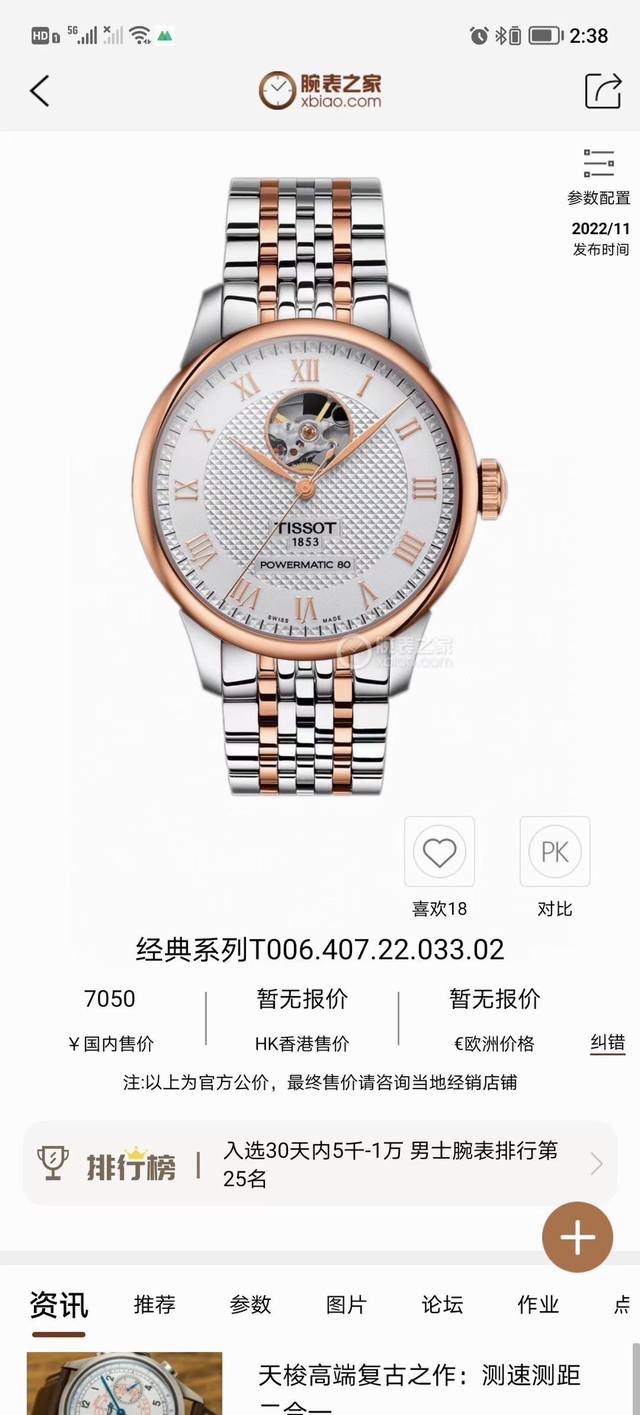Like this watch with the heart

coord(439,852)
